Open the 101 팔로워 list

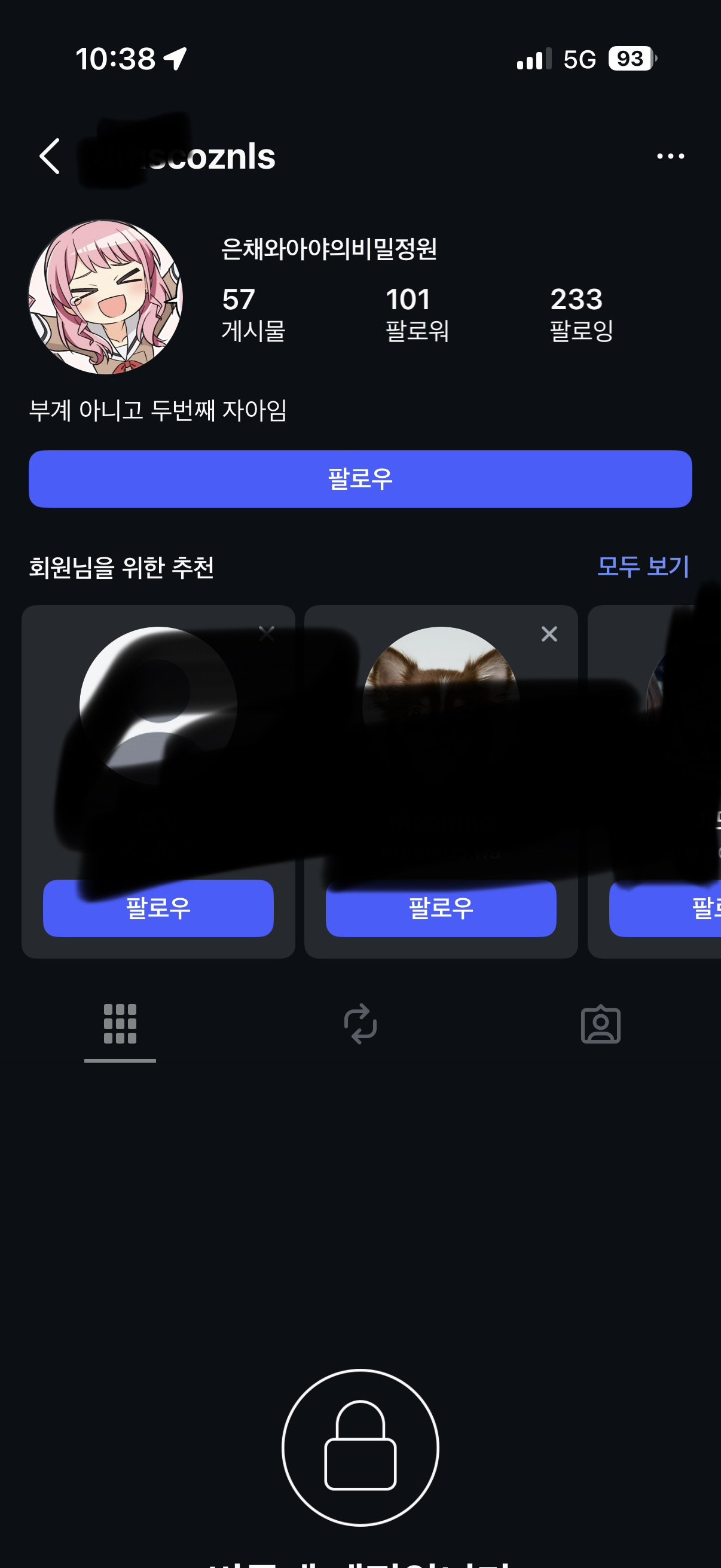(417, 314)
